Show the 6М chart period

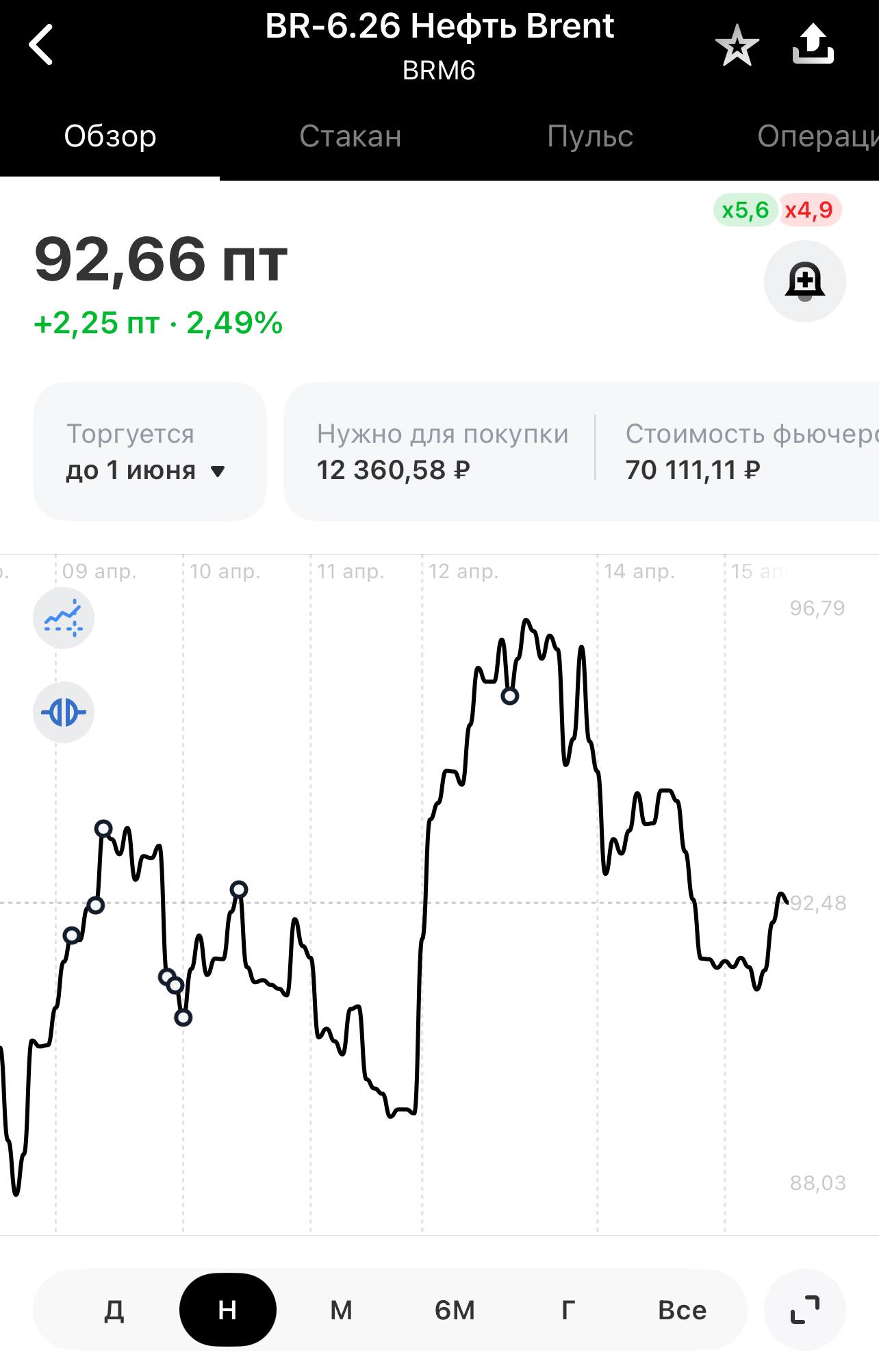pyautogui.click(x=455, y=1310)
